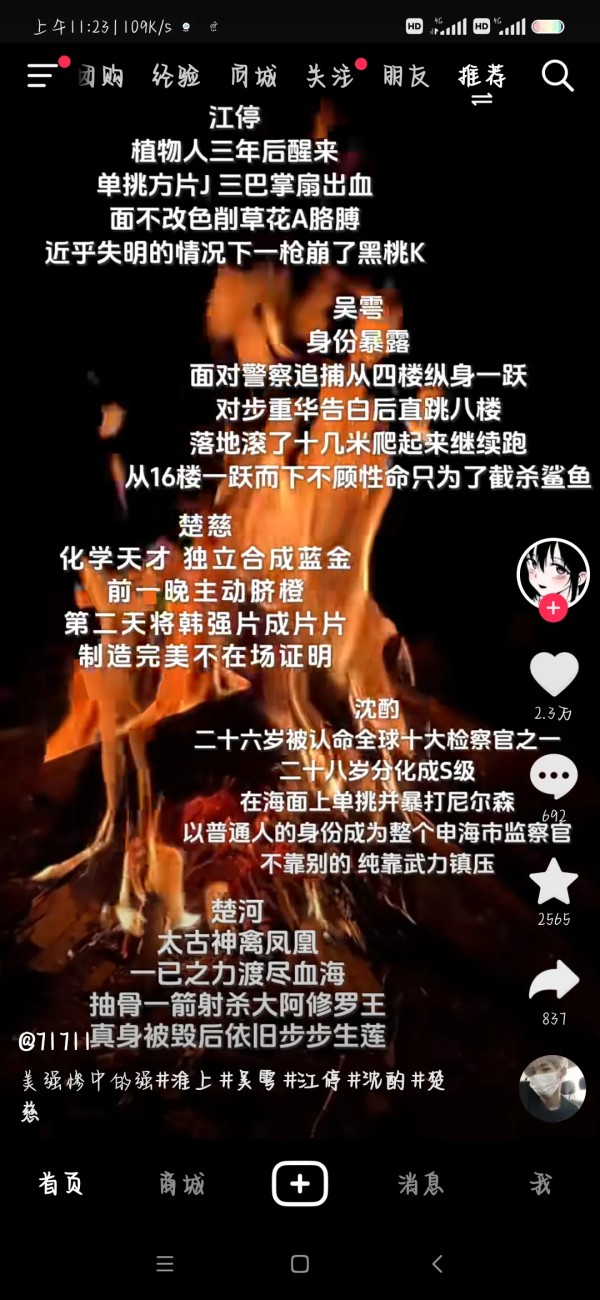This screenshot has height=1300, width=600.
Task: Switch to the 团购 tab
Action: click(101, 76)
